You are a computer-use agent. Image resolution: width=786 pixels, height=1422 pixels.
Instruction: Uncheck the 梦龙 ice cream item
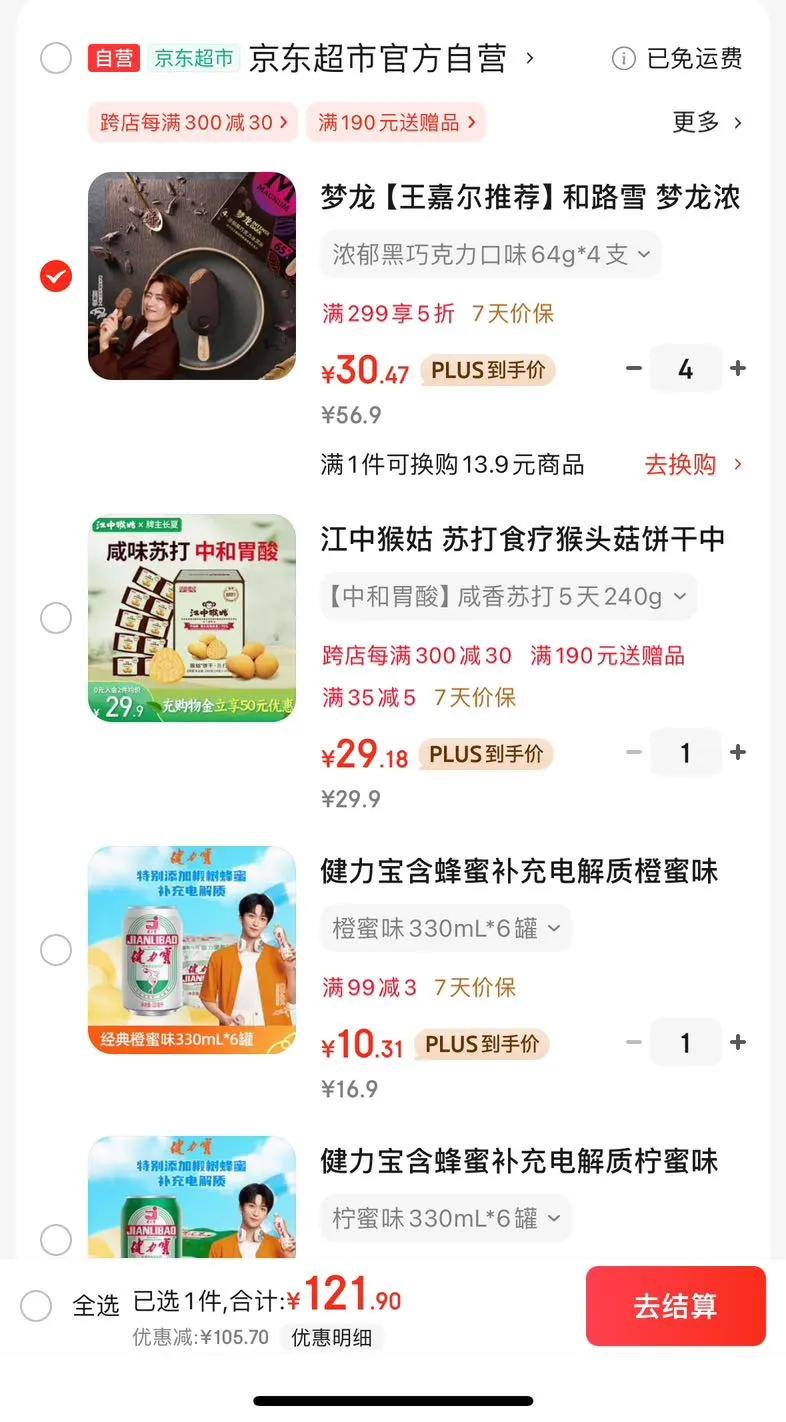point(56,275)
